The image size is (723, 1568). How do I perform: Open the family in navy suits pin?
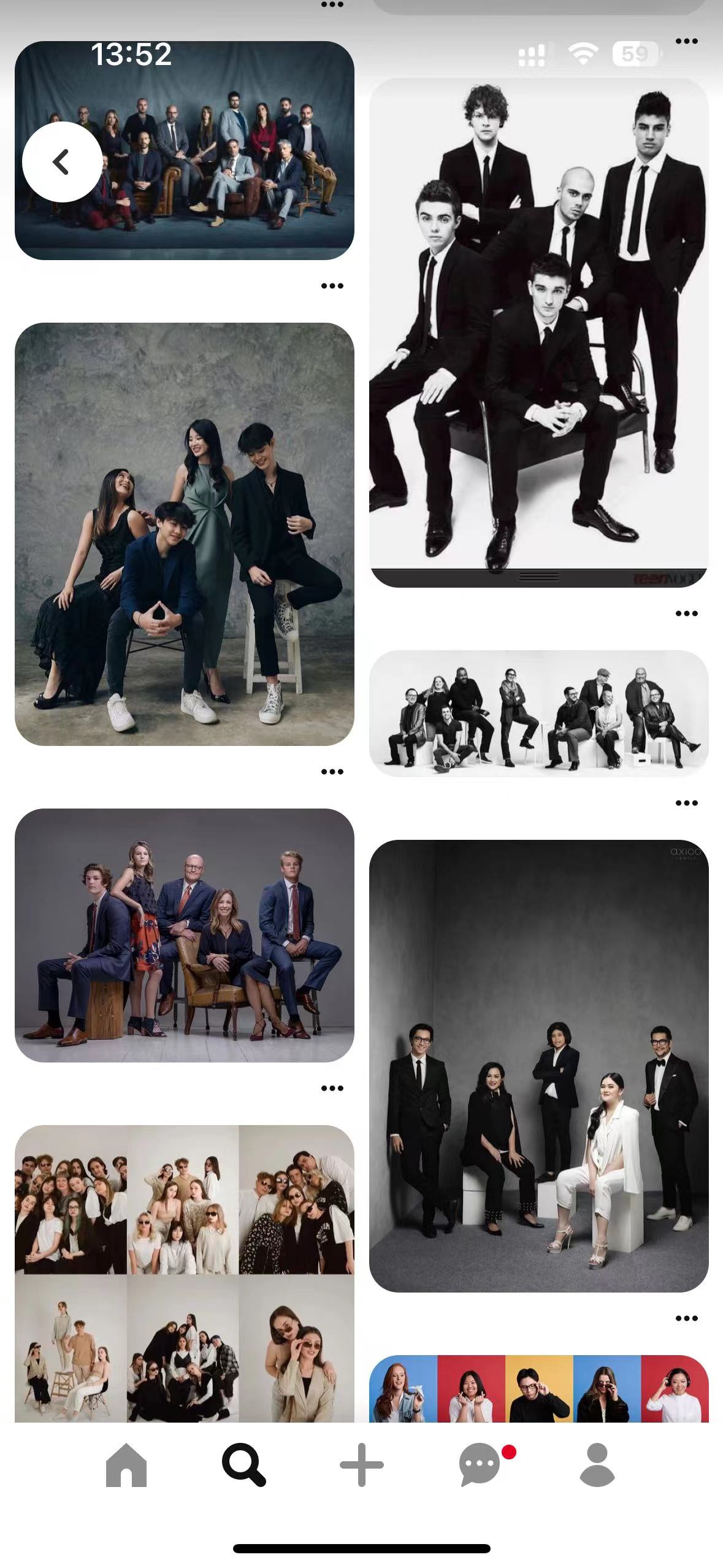(184, 934)
